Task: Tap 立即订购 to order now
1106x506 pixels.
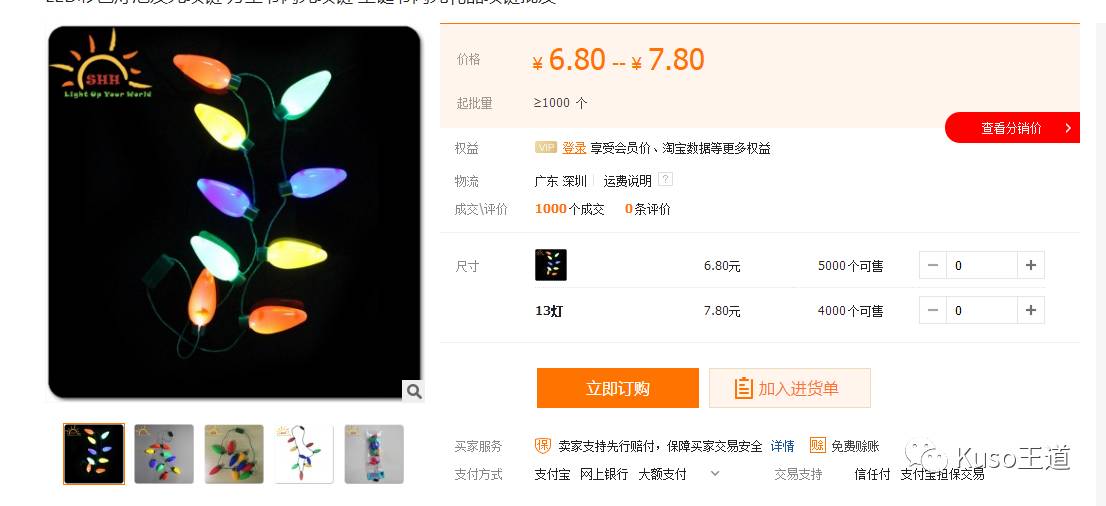Action: (x=617, y=388)
